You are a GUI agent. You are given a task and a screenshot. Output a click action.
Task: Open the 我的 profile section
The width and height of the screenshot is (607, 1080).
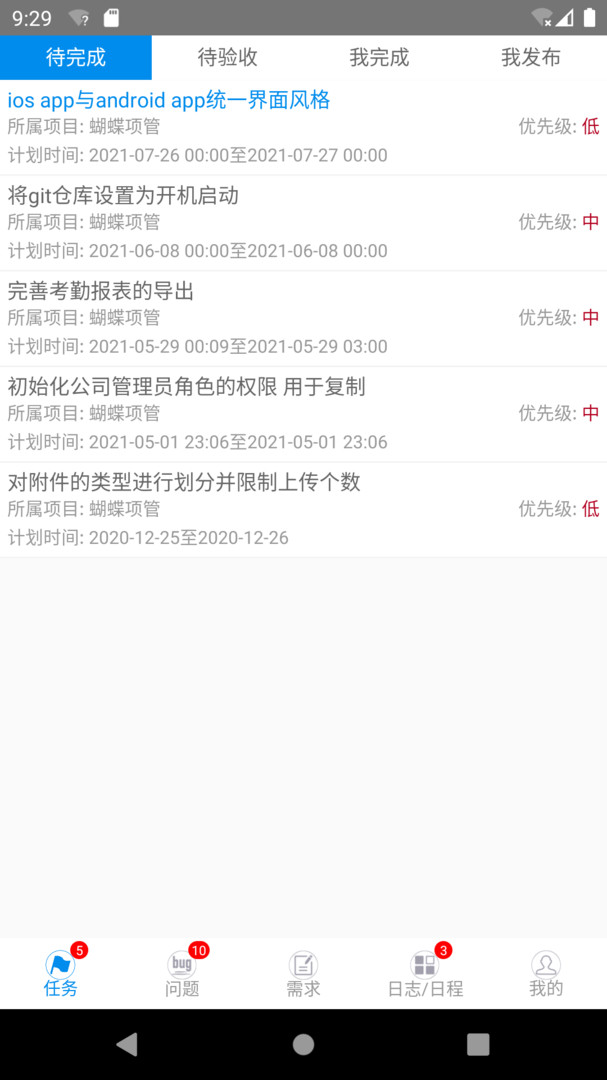[x=546, y=973]
